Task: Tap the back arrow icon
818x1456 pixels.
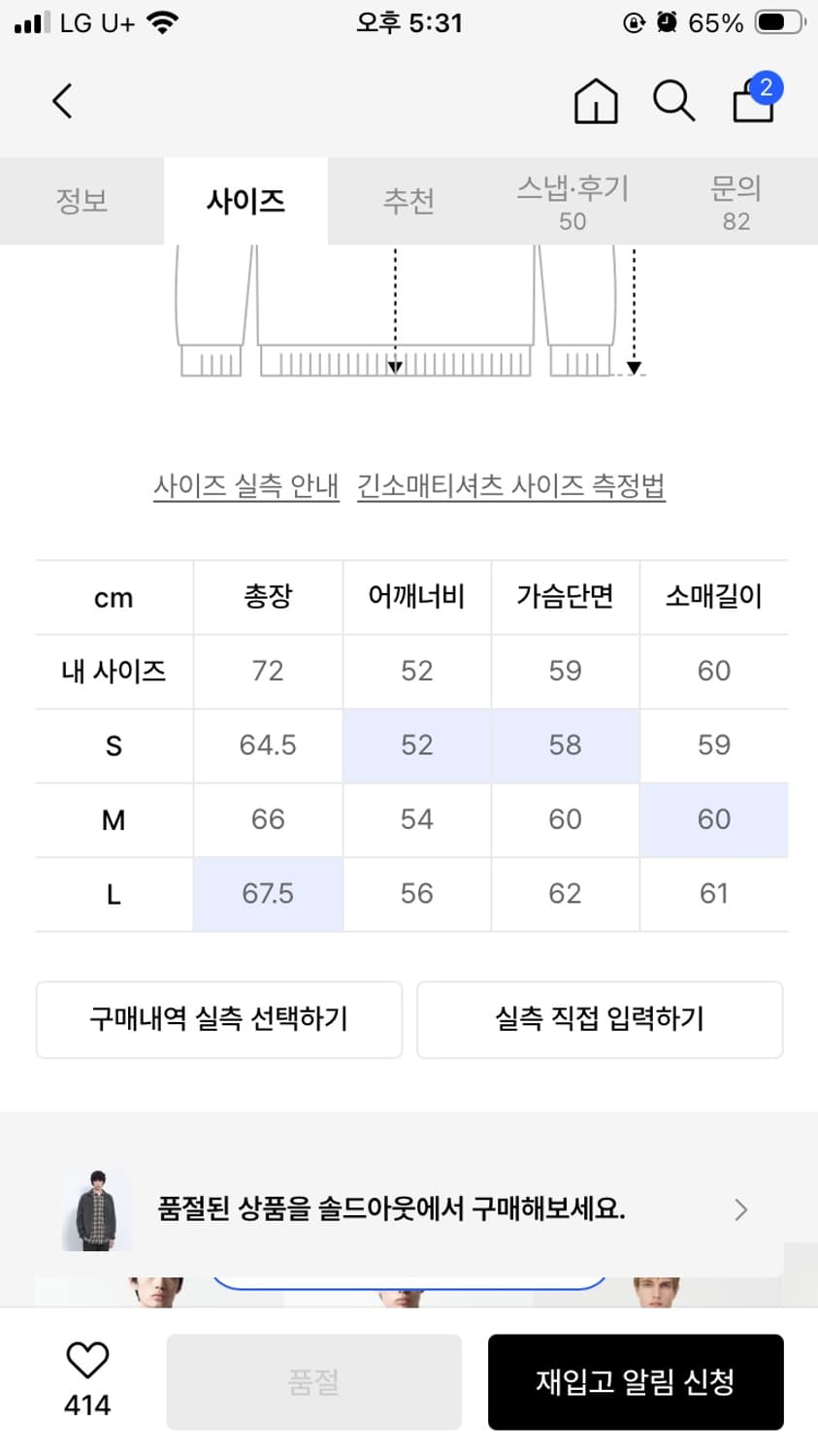Action: 62,100
